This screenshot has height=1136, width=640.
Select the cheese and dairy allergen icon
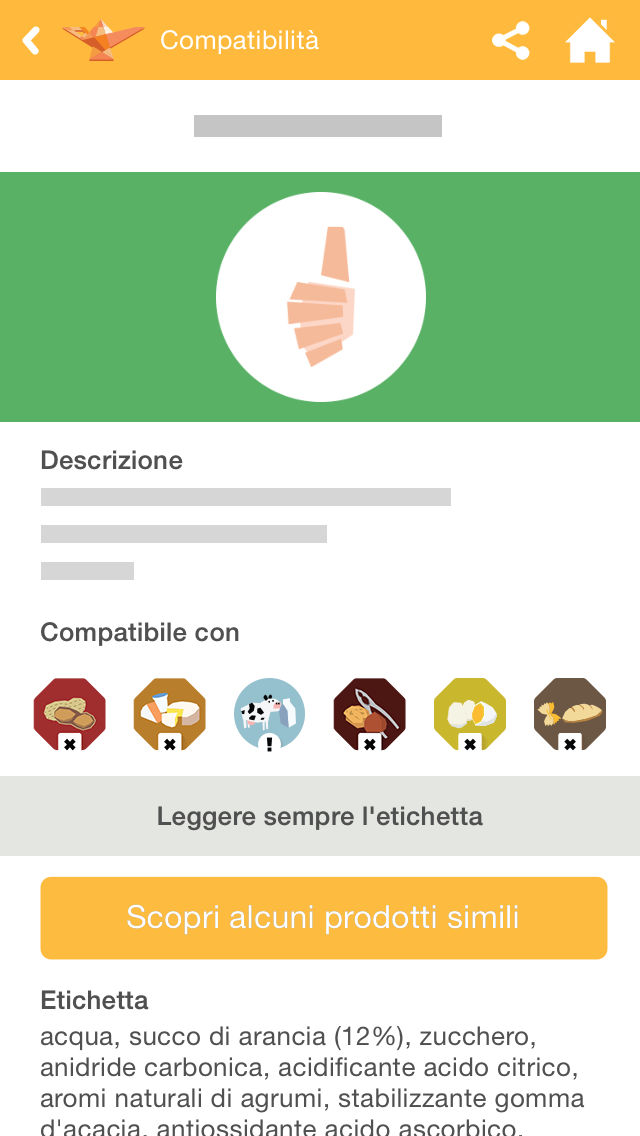(x=170, y=714)
